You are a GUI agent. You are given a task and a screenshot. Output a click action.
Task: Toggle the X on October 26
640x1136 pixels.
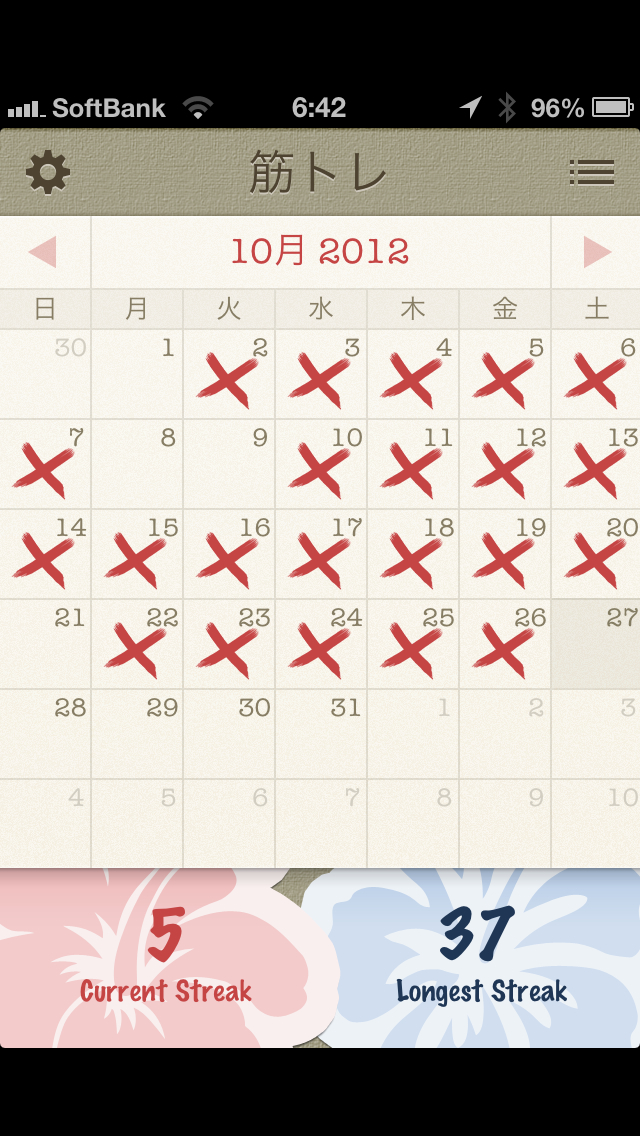[505, 644]
